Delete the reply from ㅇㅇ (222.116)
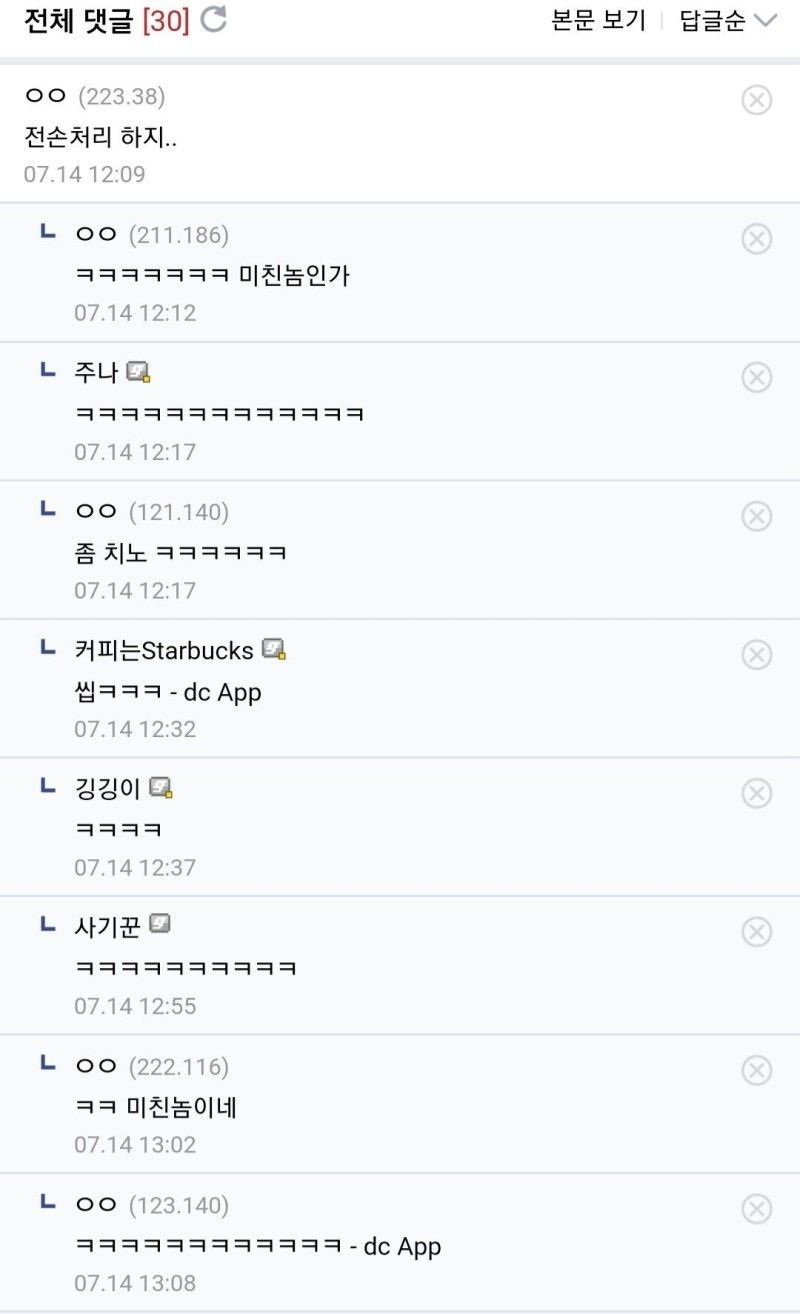This screenshot has height=1314, width=800. [757, 1071]
